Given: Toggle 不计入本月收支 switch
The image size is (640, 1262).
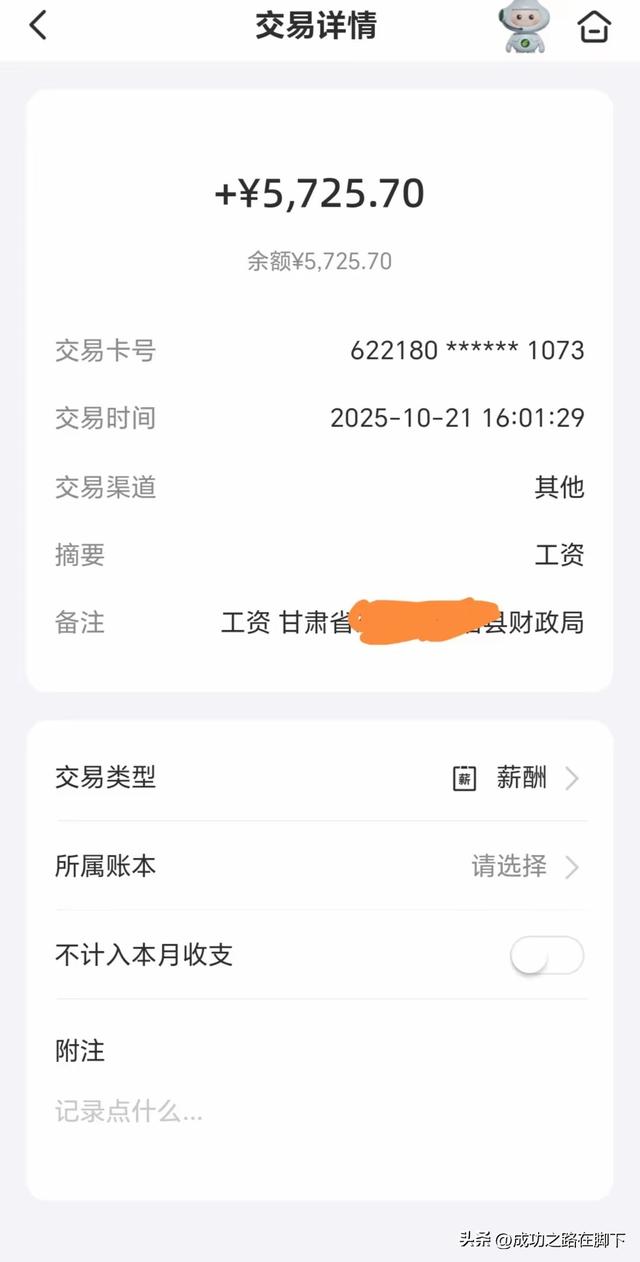Looking at the screenshot, I should point(546,956).
